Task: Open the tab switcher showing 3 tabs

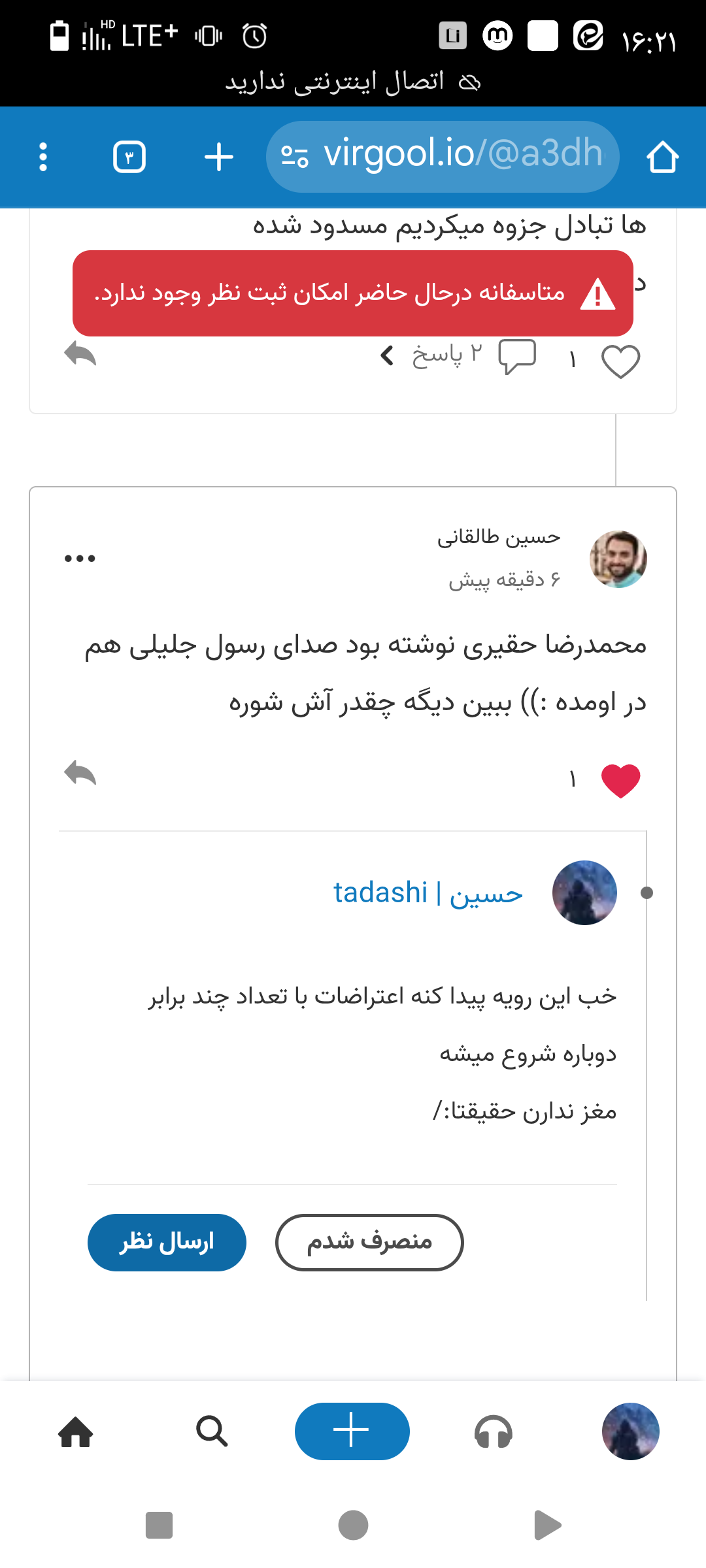Action: (129, 156)
